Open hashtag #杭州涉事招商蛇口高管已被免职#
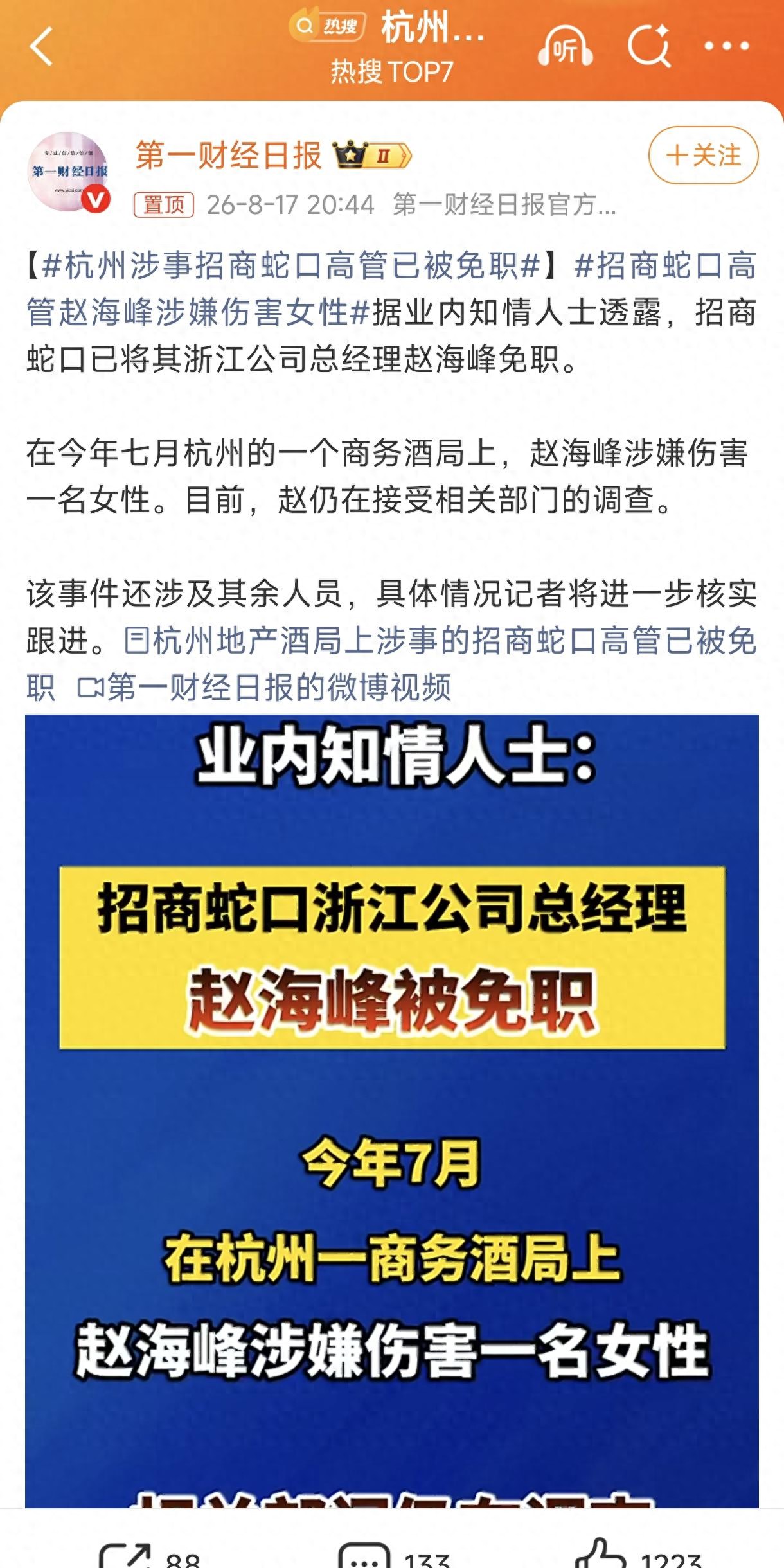The image size is (784, 1568). pyautogui.click(x=290, y=265)
